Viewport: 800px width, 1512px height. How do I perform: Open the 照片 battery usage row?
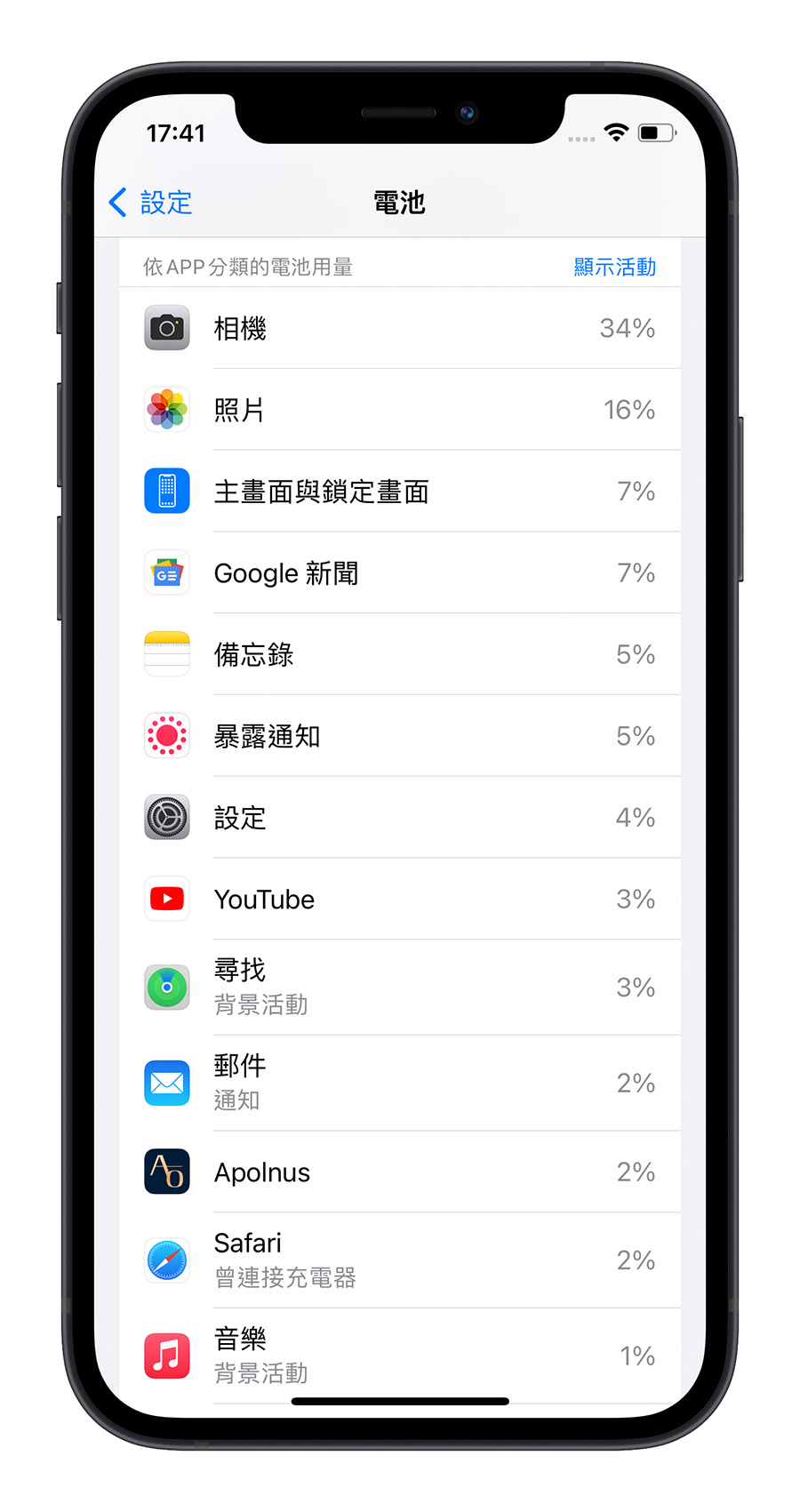click(400, 410)
